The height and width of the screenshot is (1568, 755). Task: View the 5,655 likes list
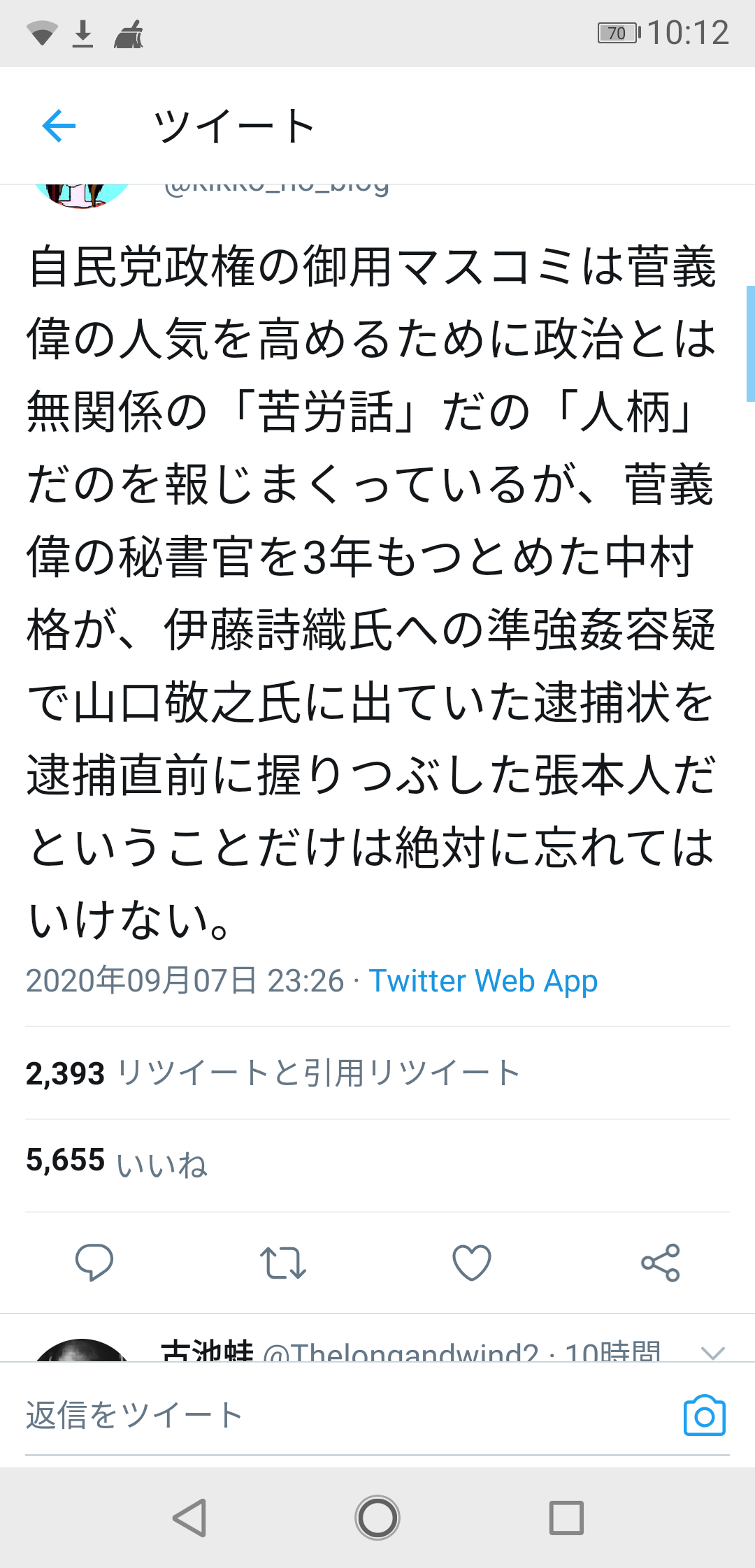[x=117, y=1163]
